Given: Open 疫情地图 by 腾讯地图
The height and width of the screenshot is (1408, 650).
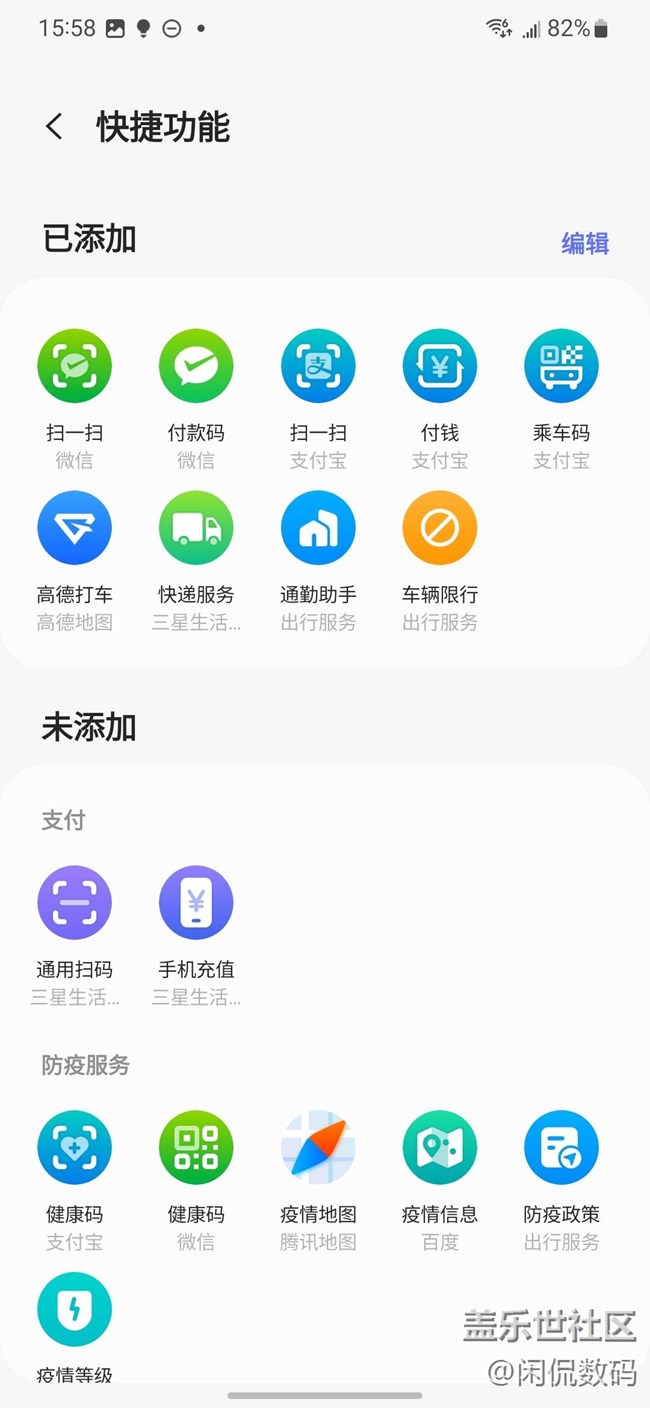Looking at the screenshot, I should (x=318, y=1148).
